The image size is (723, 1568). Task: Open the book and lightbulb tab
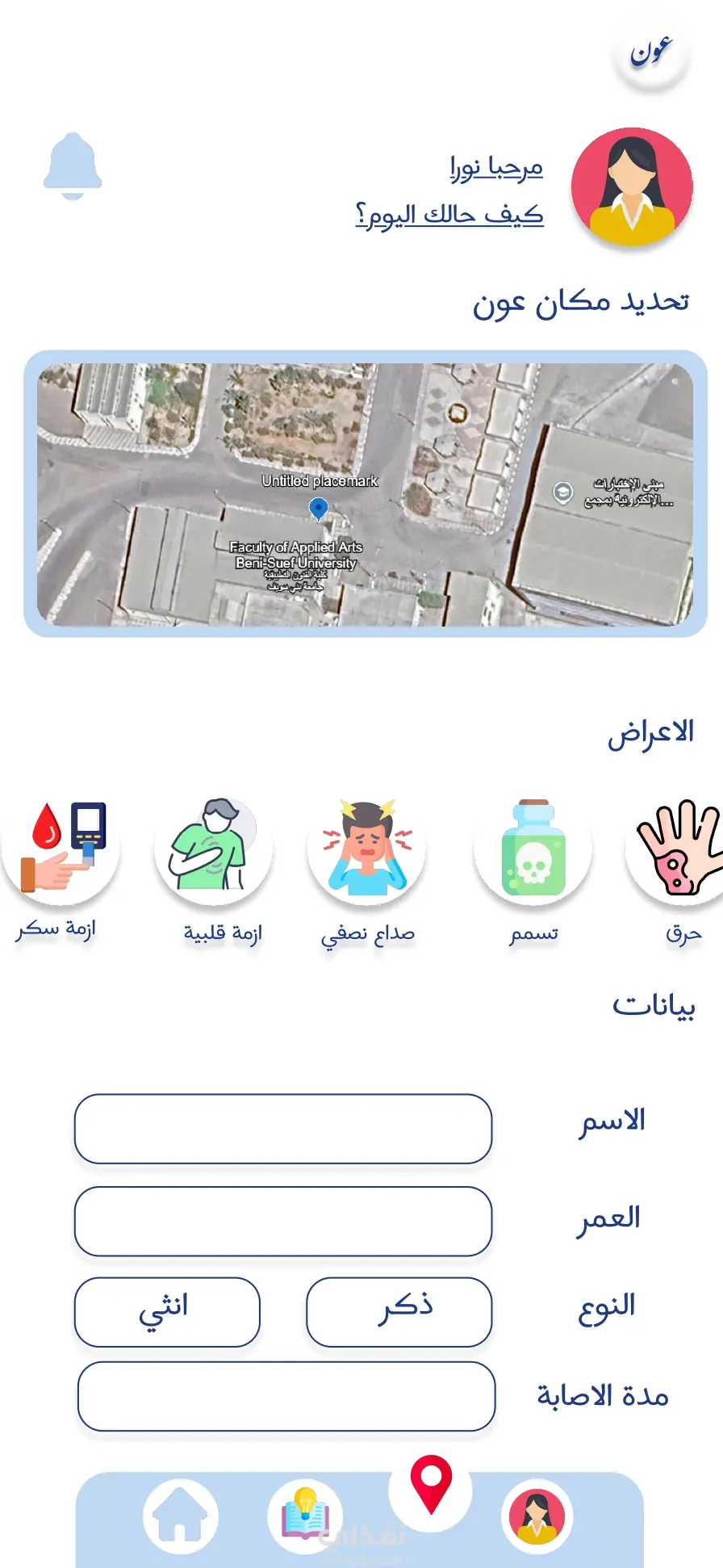[x=305, y=1516]
